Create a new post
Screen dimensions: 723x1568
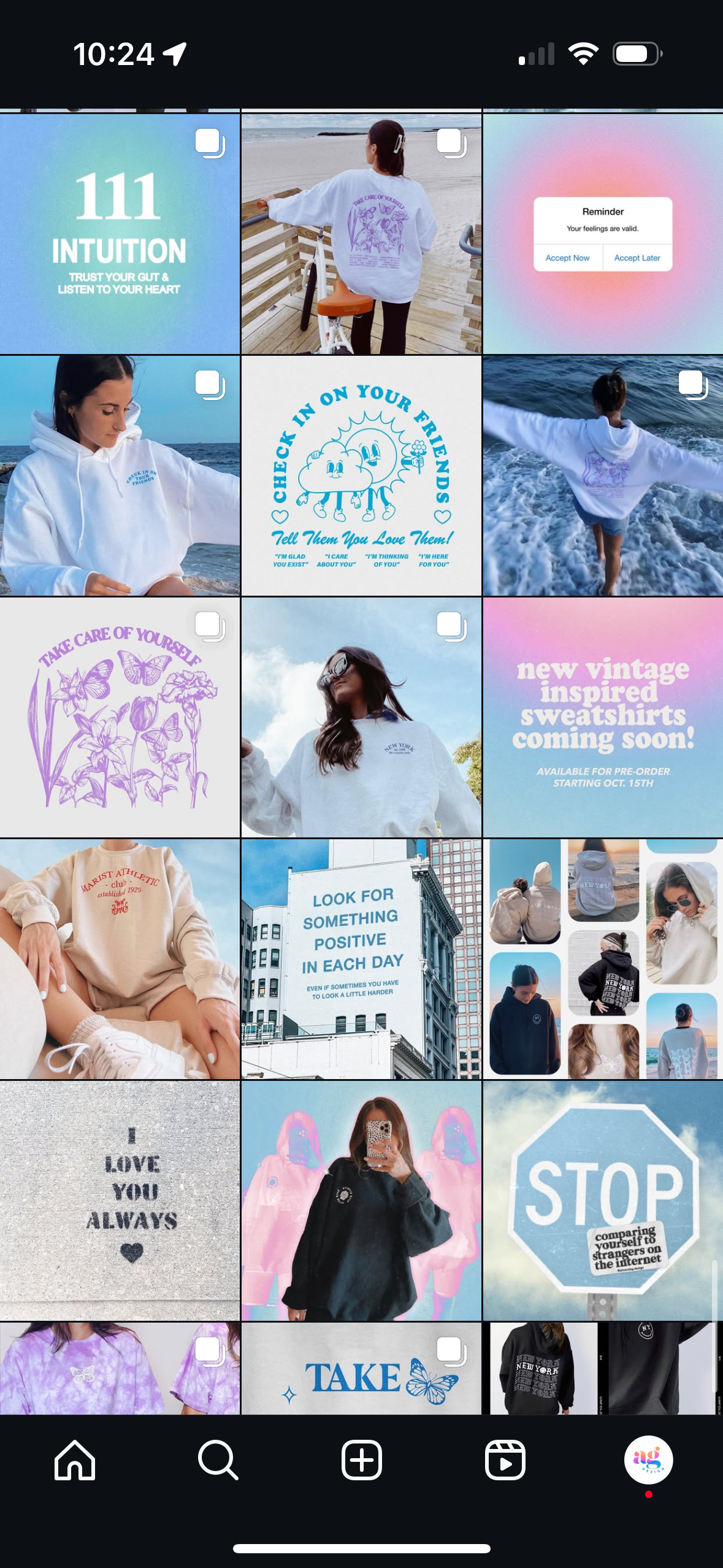(x=361, y=1460)
